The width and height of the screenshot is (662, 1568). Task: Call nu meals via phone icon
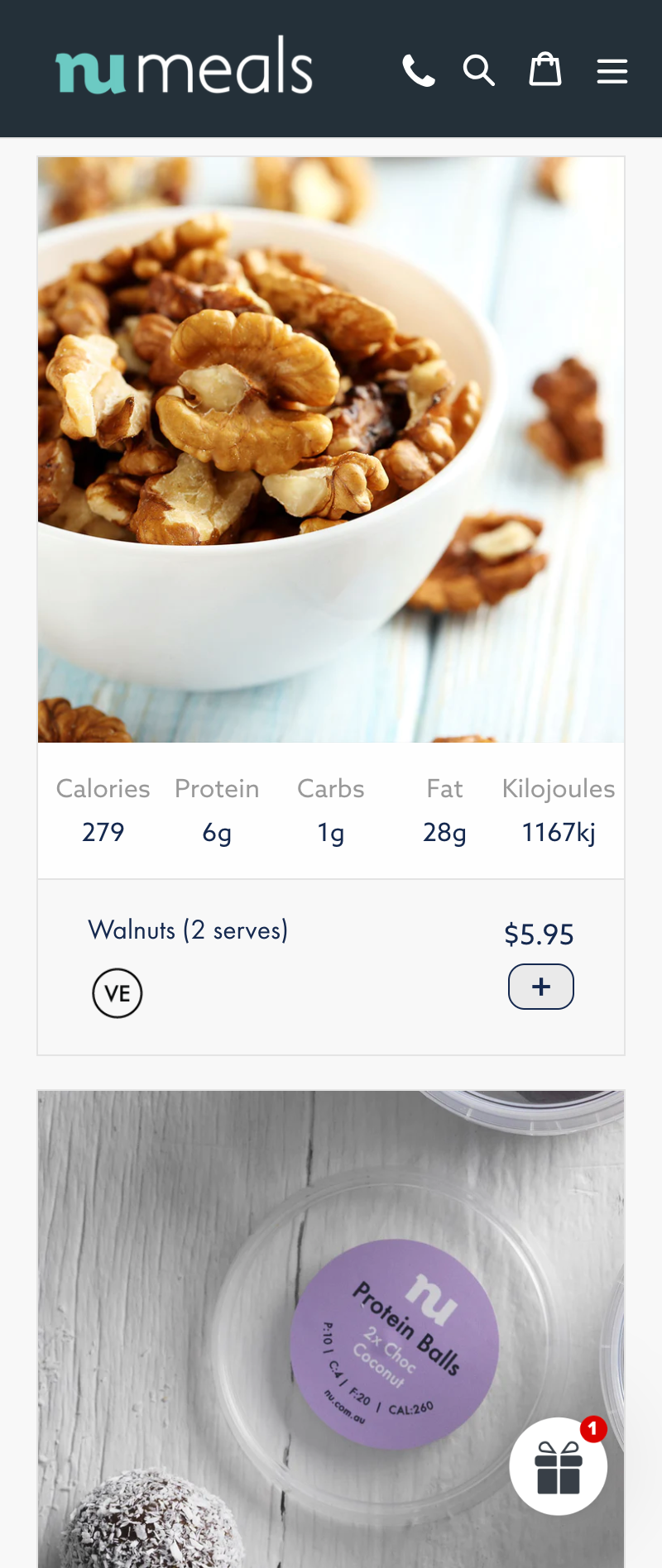419,70
